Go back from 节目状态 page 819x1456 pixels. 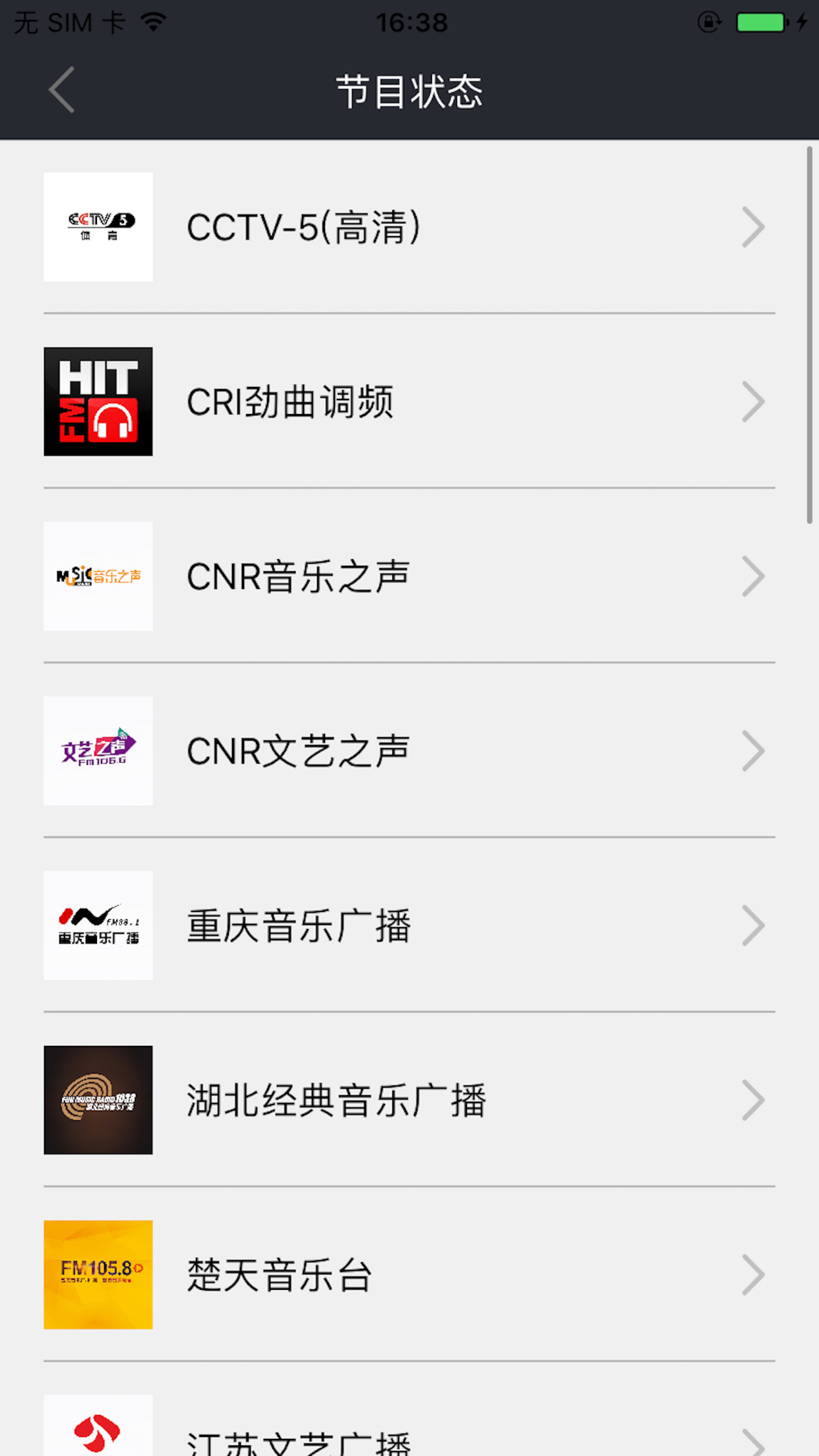tap(61, 90)
